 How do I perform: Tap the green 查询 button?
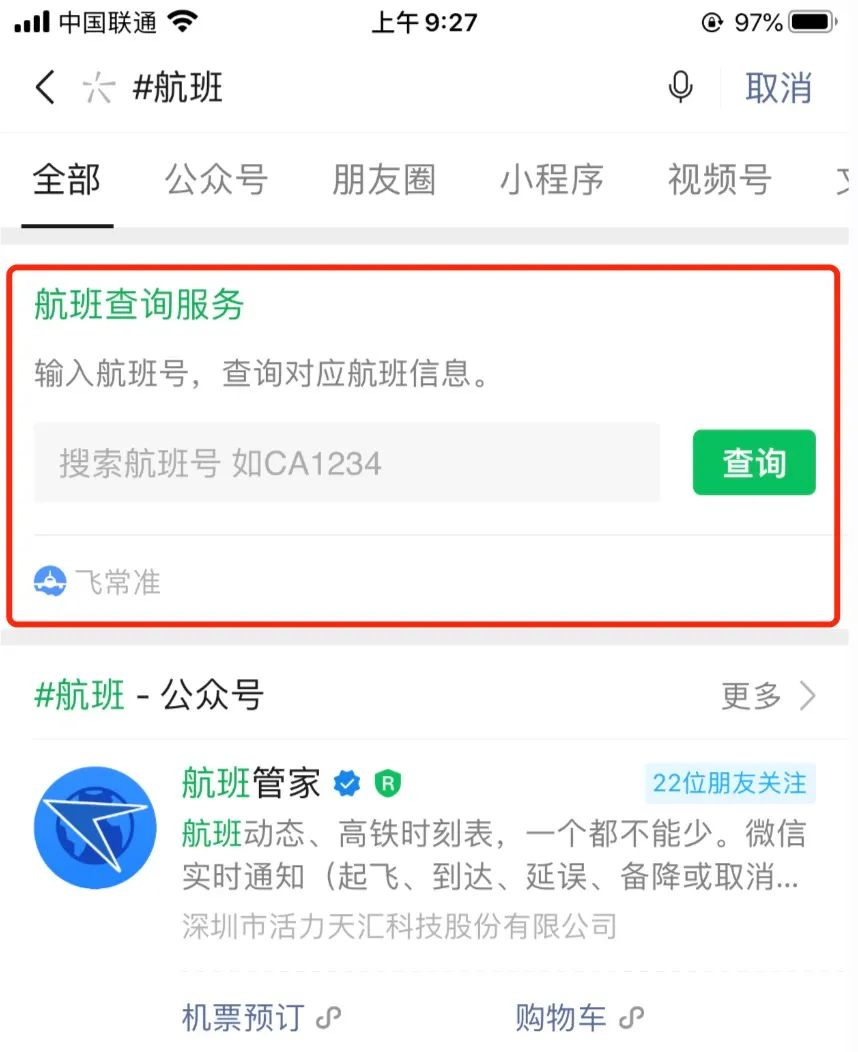[754, 463]
